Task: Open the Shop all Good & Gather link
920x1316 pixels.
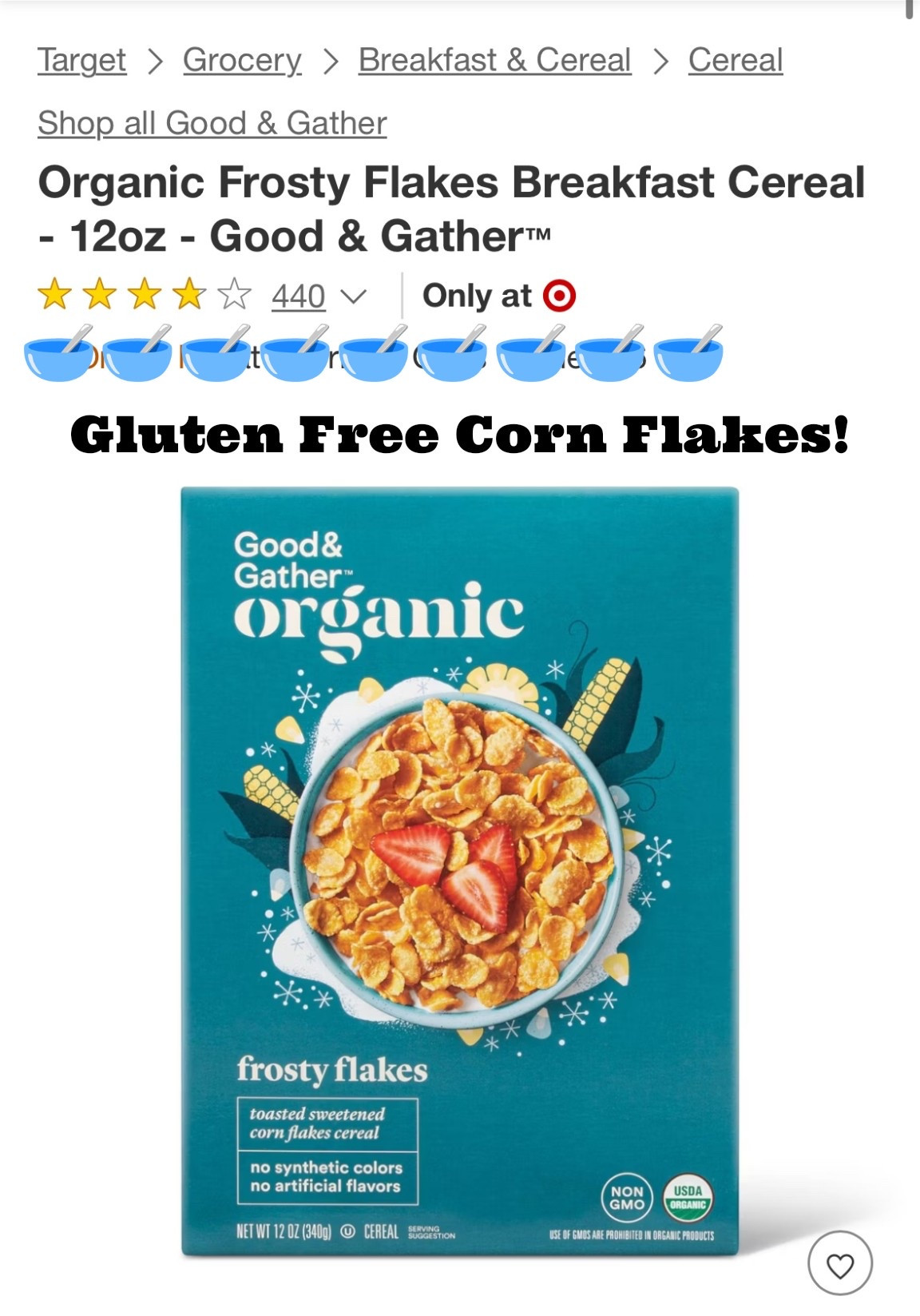Action: 212,124
